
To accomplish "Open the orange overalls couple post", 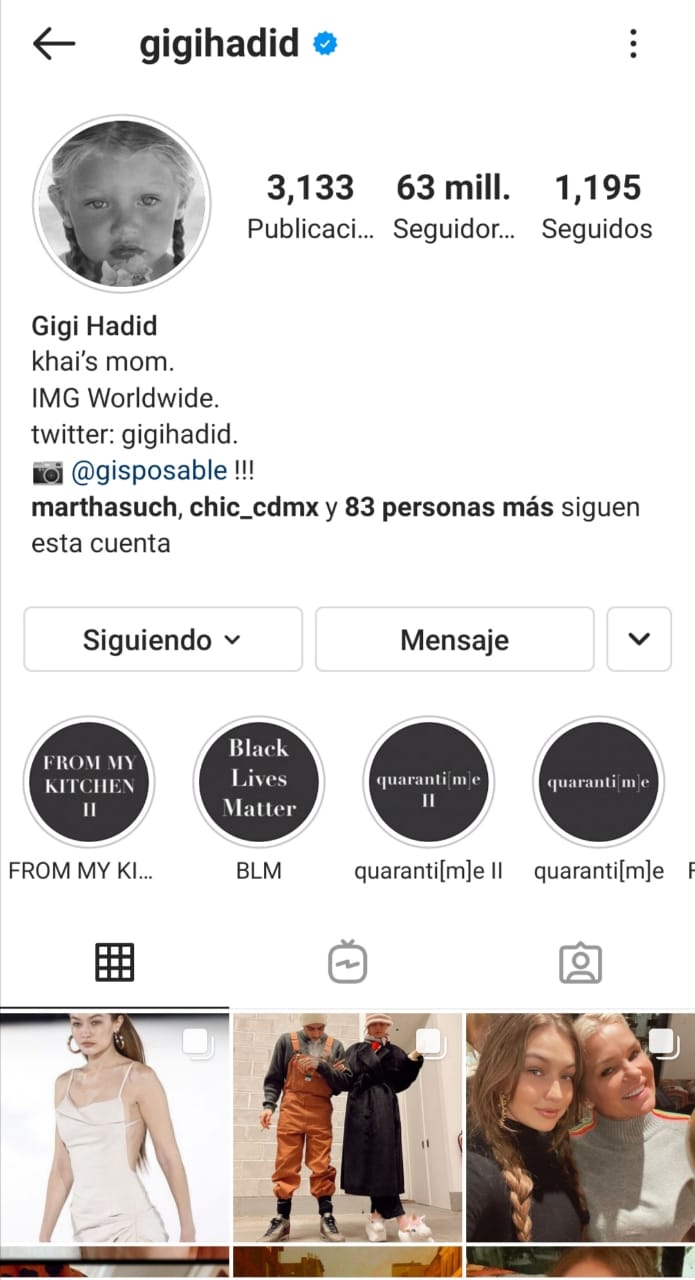I will pos(347,1127).
